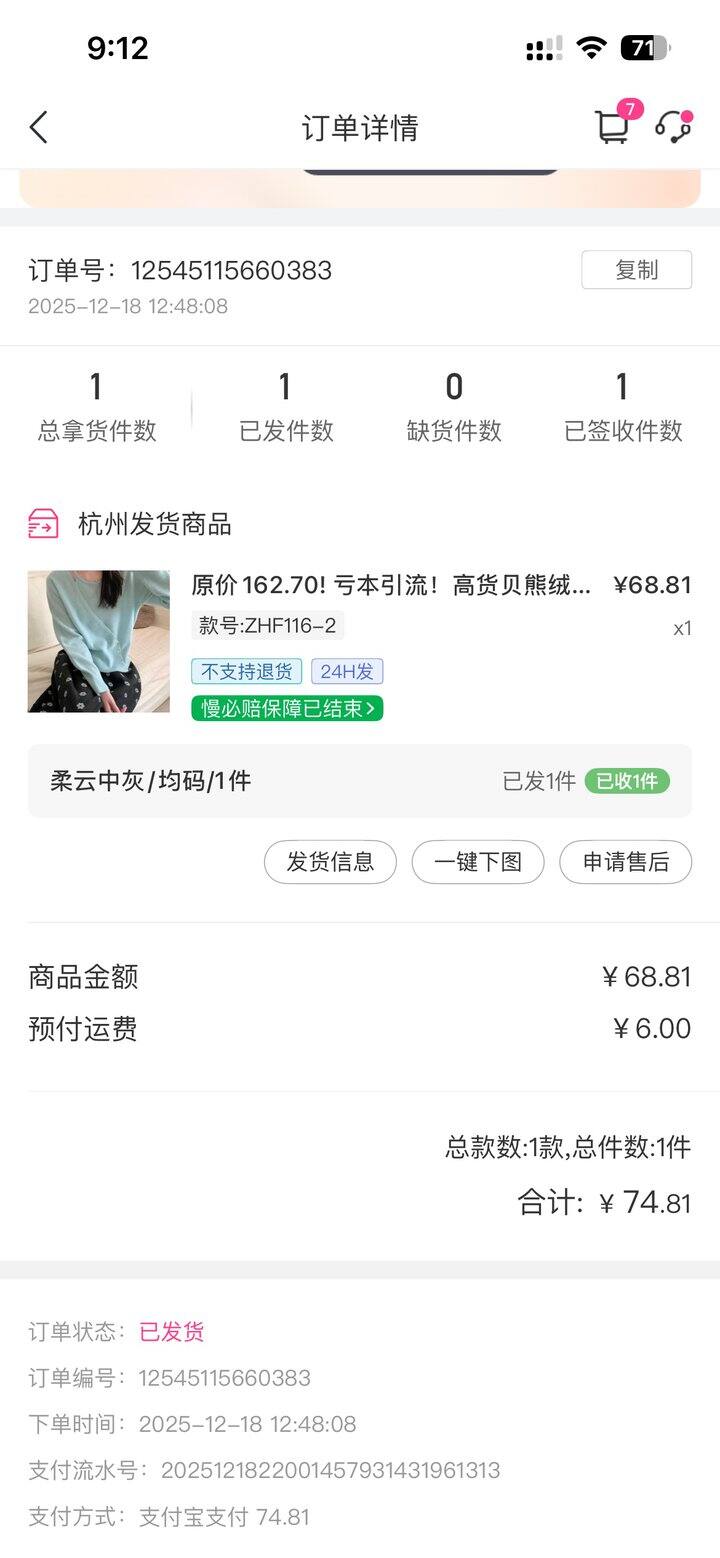Tap the product thumbnail photo
720x1558 pixels.
(98, 641)
